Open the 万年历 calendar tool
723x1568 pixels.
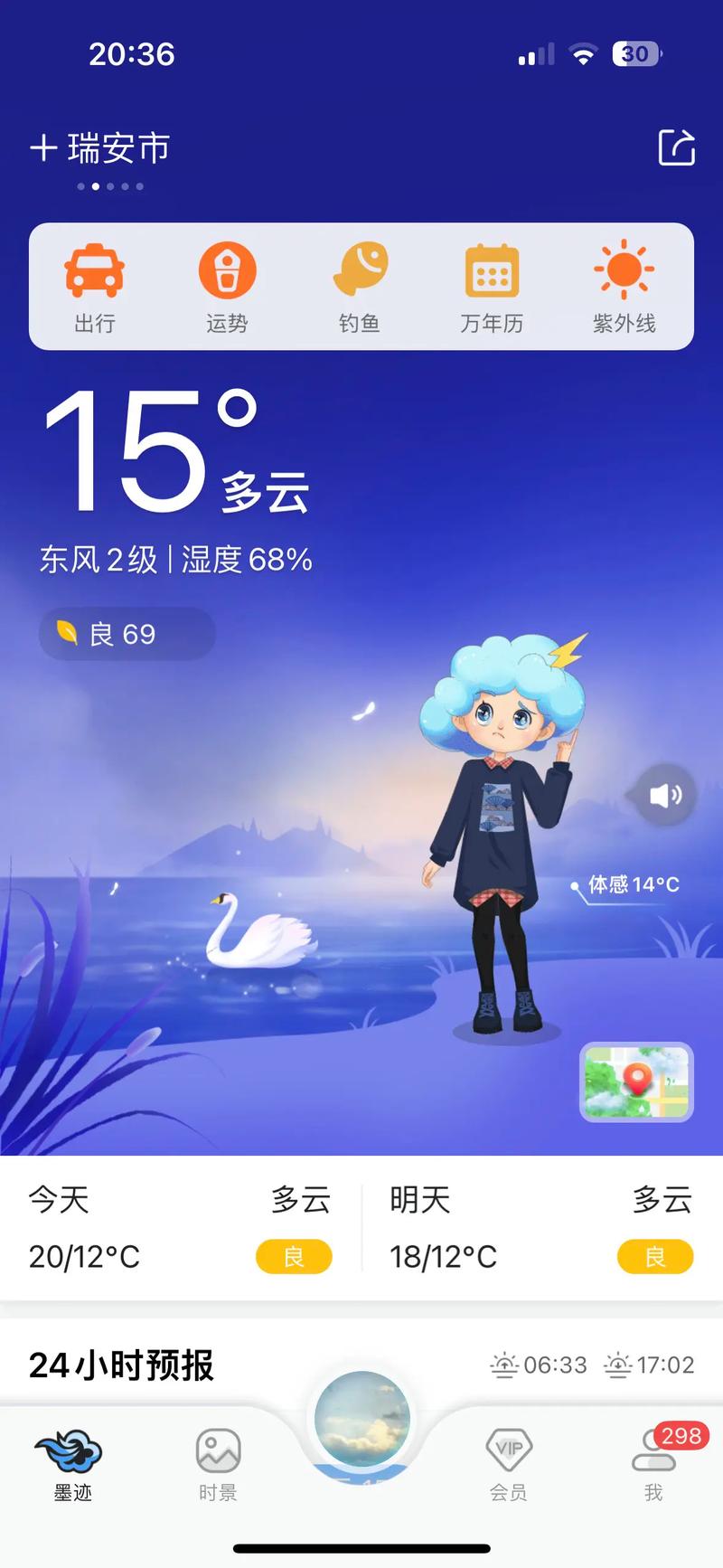[x=493, y=286]
